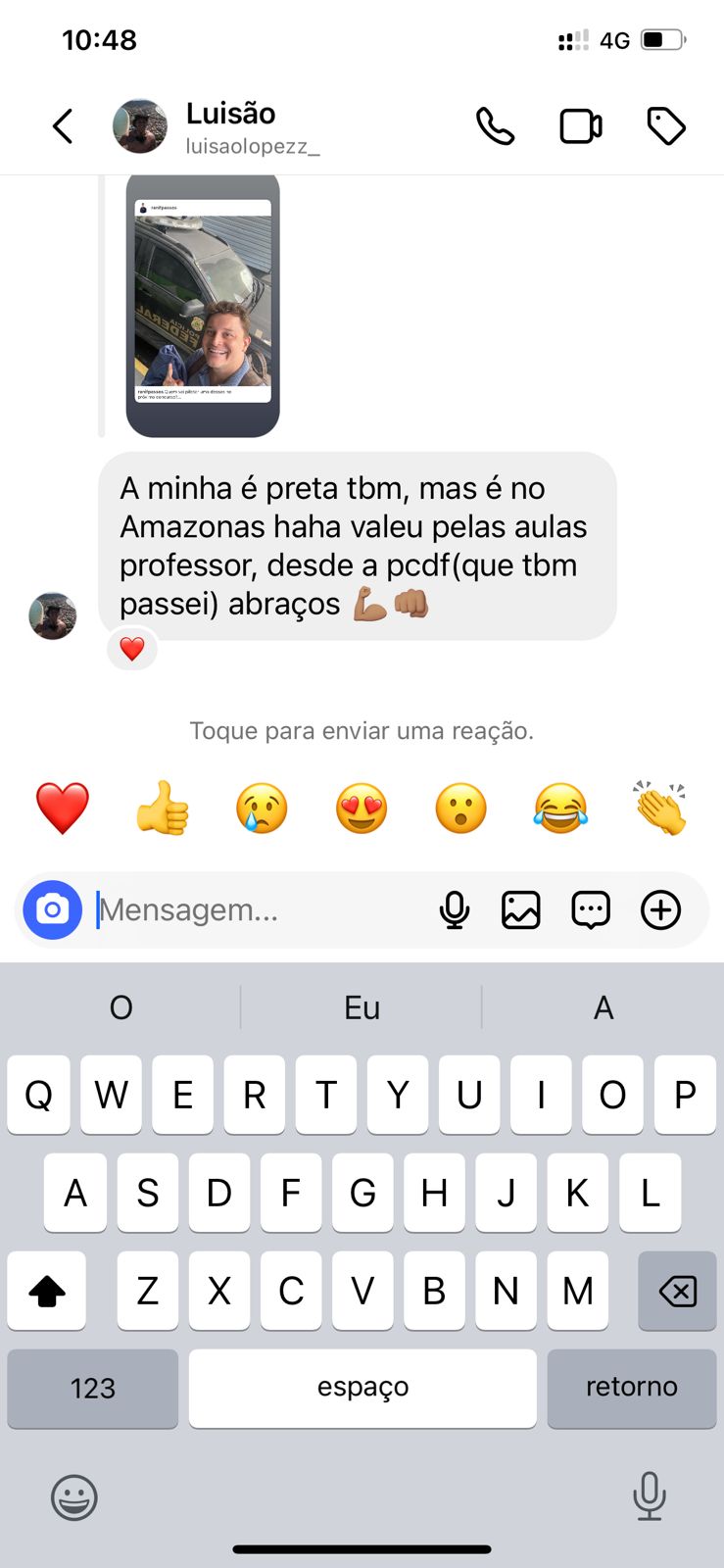The height and width of the screenshot is (1568, 724).
Task: Tap the keyboard backspace key
Action: pyautogui.click(x=677, y=1291)
